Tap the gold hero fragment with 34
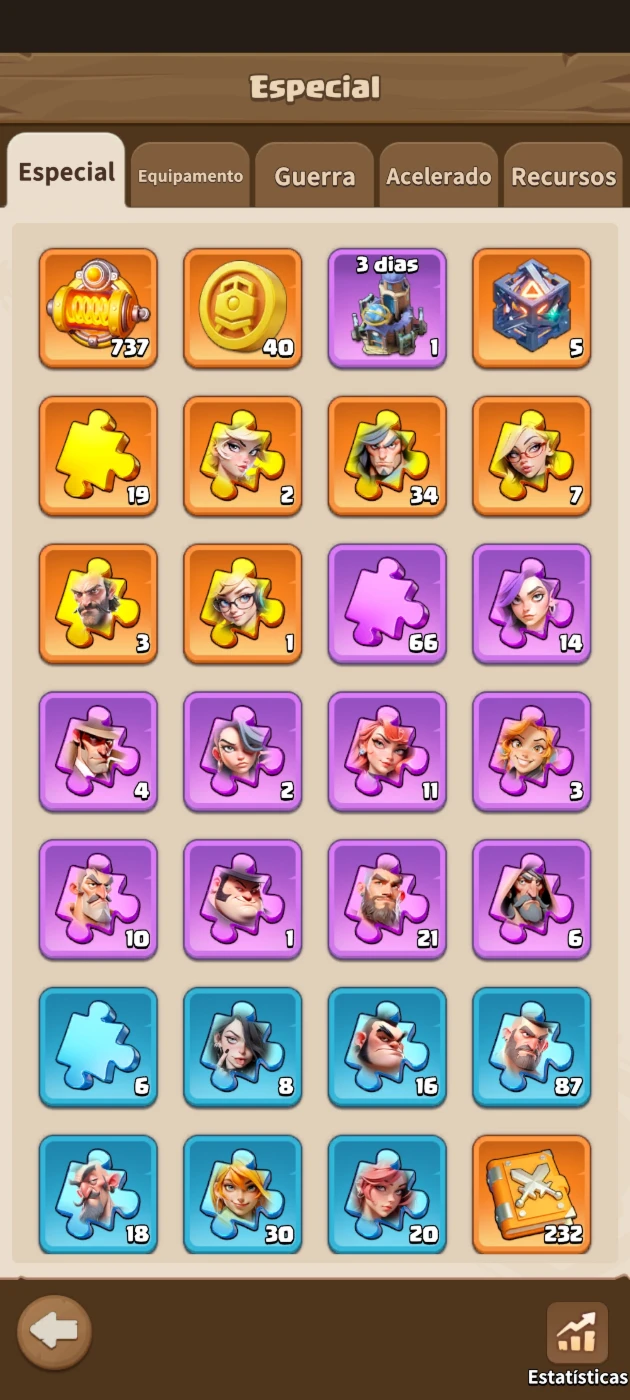 click(387, 457)
